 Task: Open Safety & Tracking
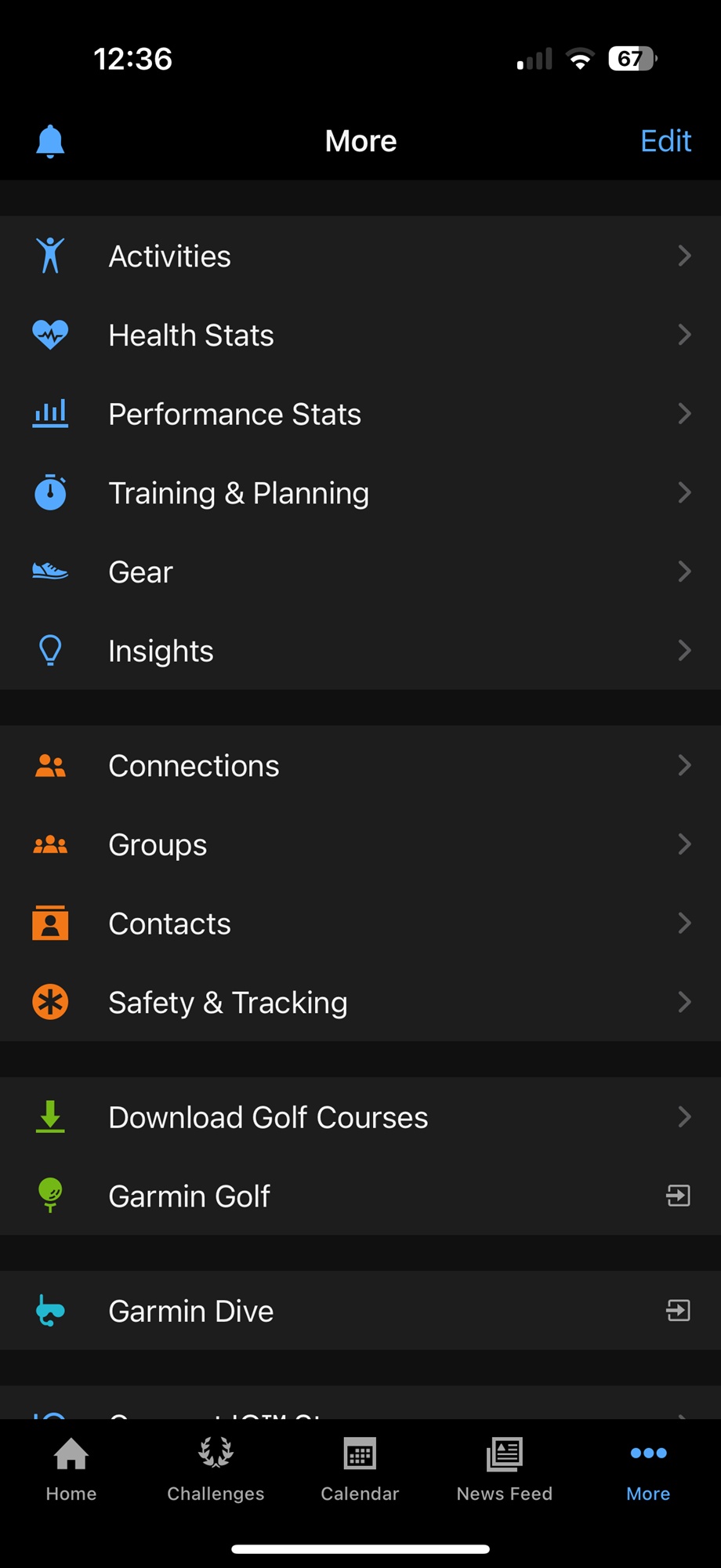pyautogui.click(x=360, y=1002)
